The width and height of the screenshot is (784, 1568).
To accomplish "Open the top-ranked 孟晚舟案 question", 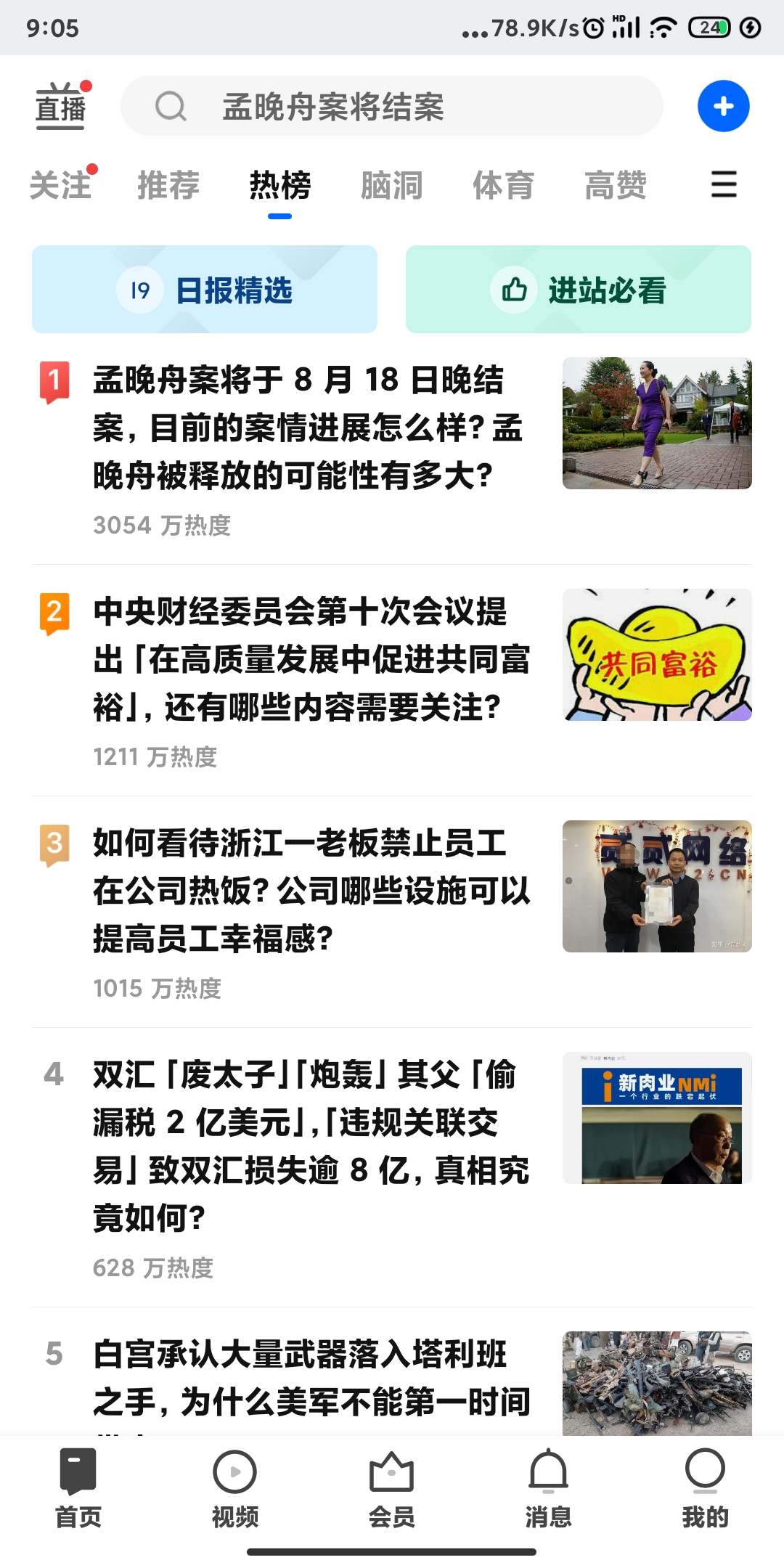I will [309, 428].
